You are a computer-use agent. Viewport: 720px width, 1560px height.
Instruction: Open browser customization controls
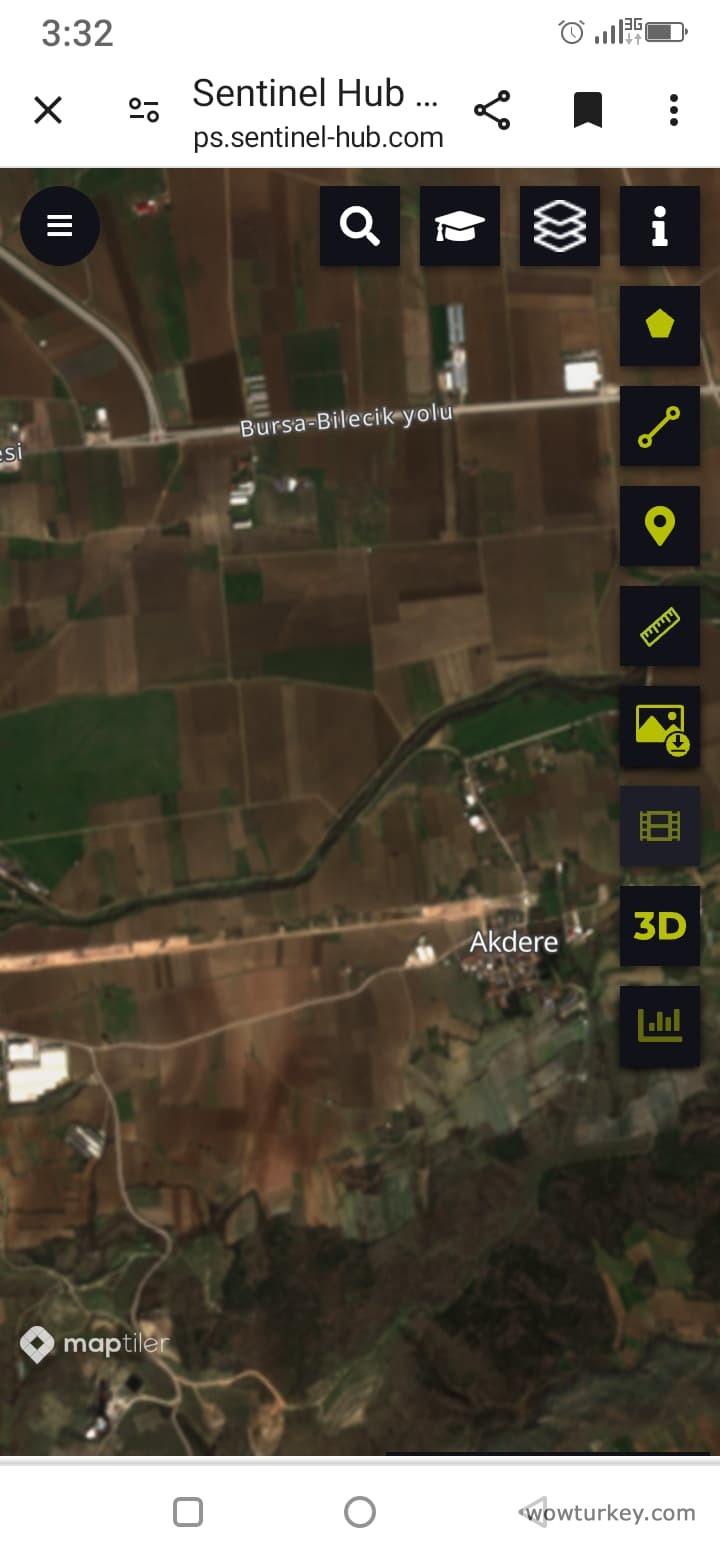coord(143,110)
